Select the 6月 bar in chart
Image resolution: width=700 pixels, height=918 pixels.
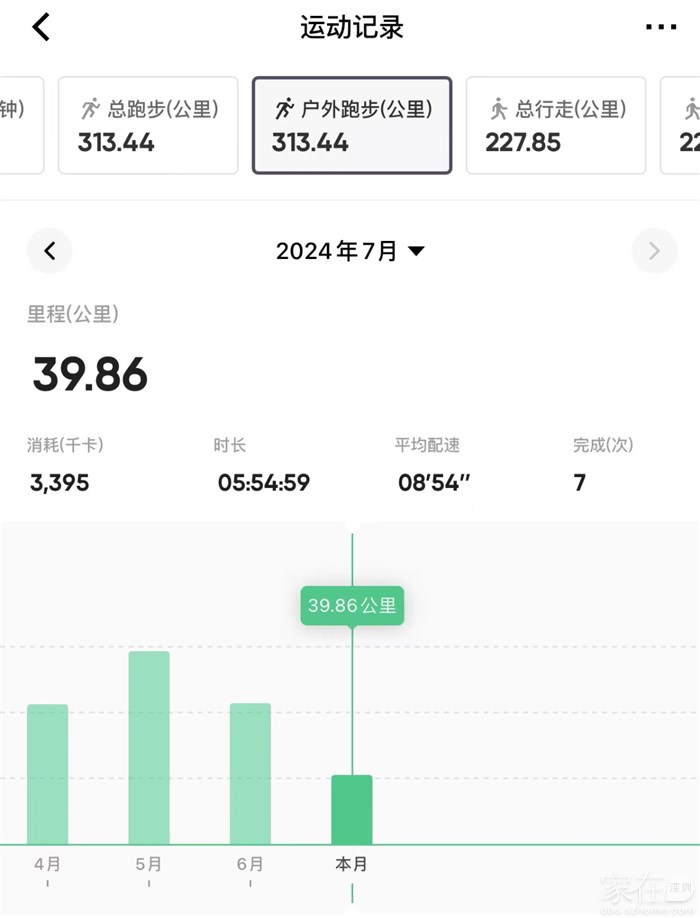(x=250, y=773)
